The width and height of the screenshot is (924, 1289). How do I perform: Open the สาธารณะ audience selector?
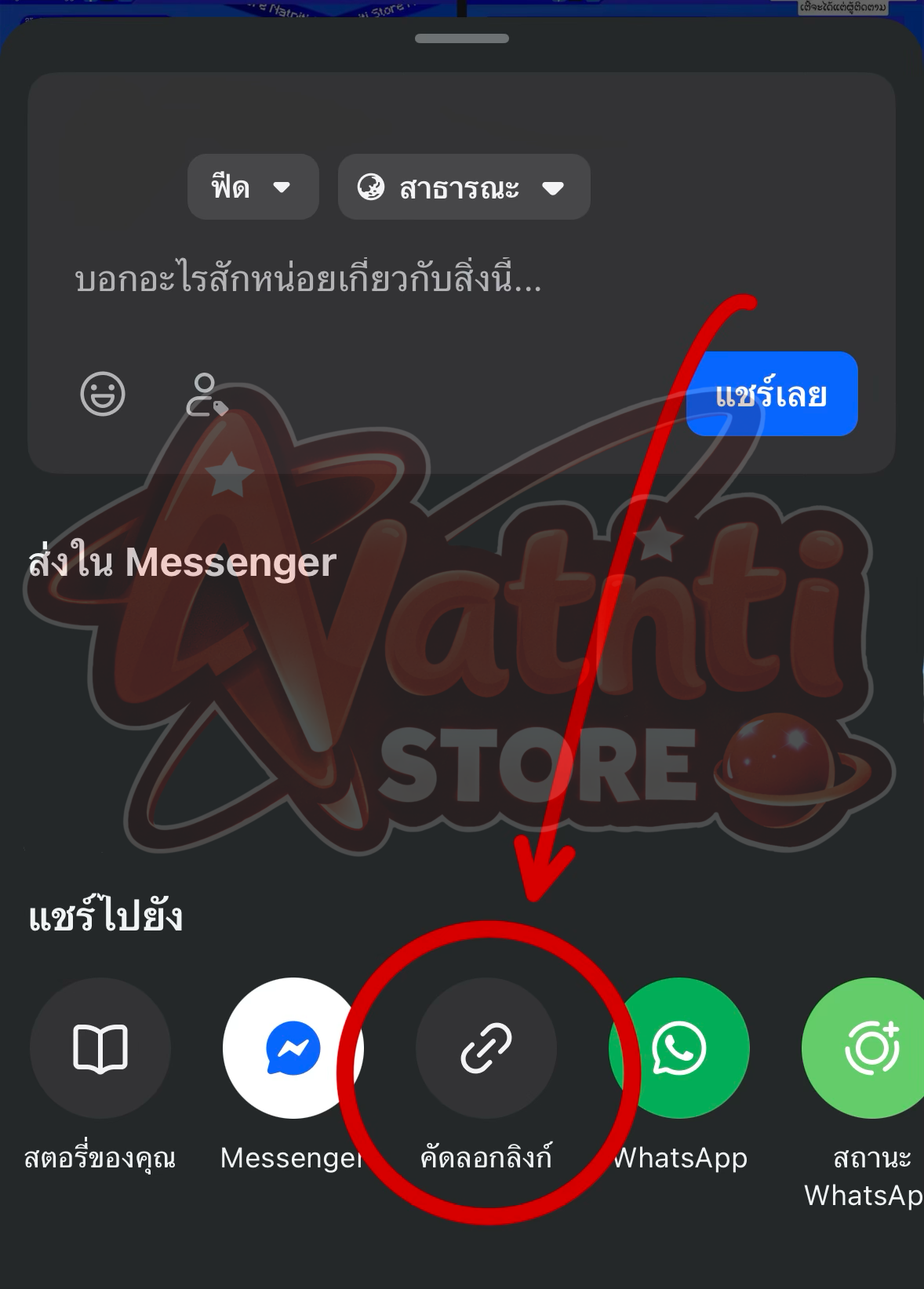463,186
